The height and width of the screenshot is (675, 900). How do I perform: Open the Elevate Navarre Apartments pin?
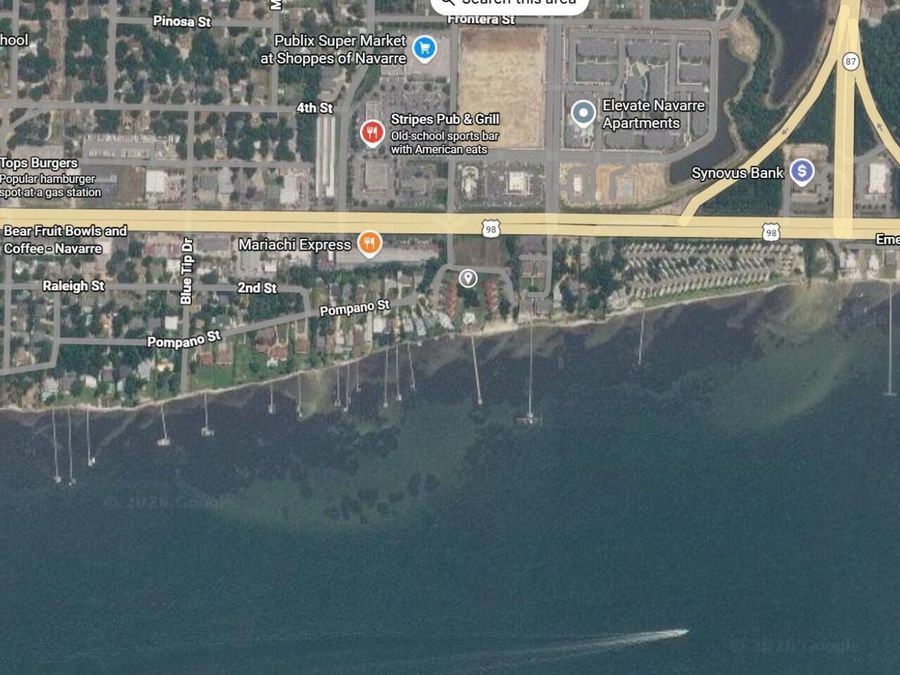(x=583, y=113)
